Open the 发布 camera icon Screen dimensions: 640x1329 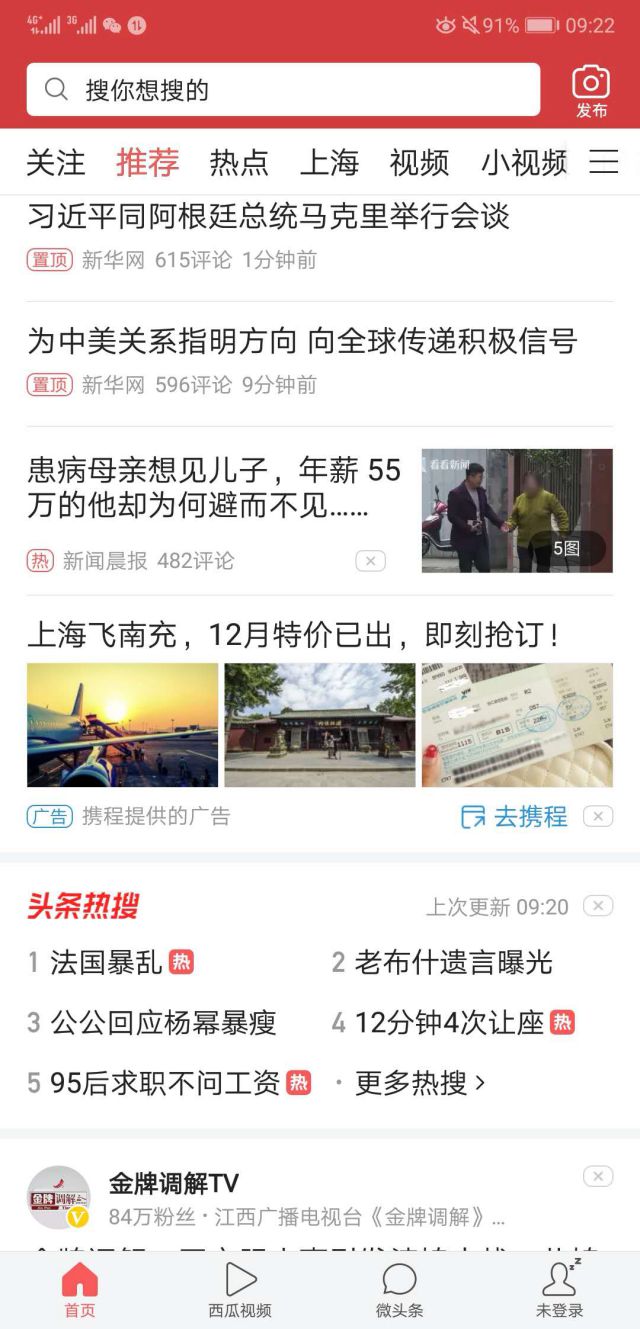click(591, 90)
